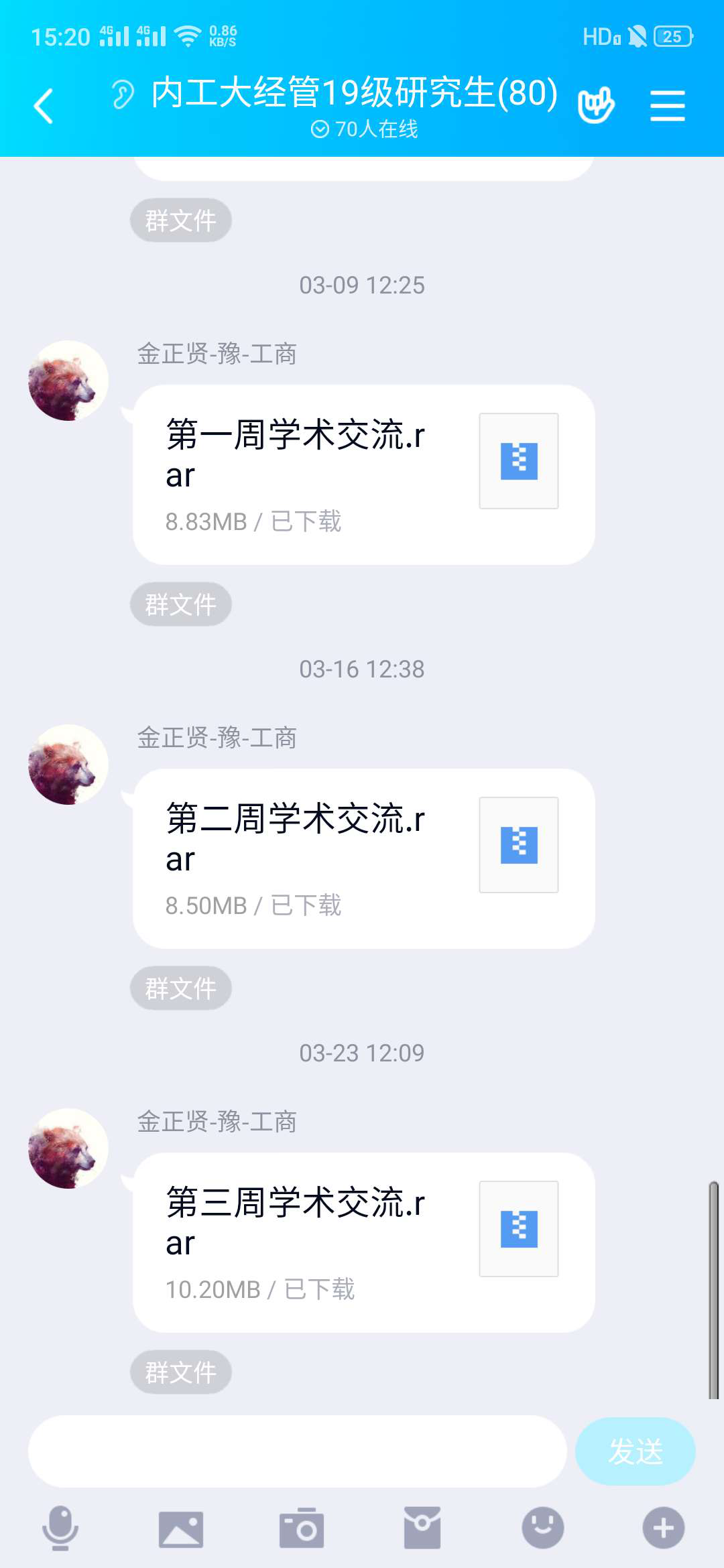Open the group menu with three lines
724x1568 pixels.
(667, 106)
